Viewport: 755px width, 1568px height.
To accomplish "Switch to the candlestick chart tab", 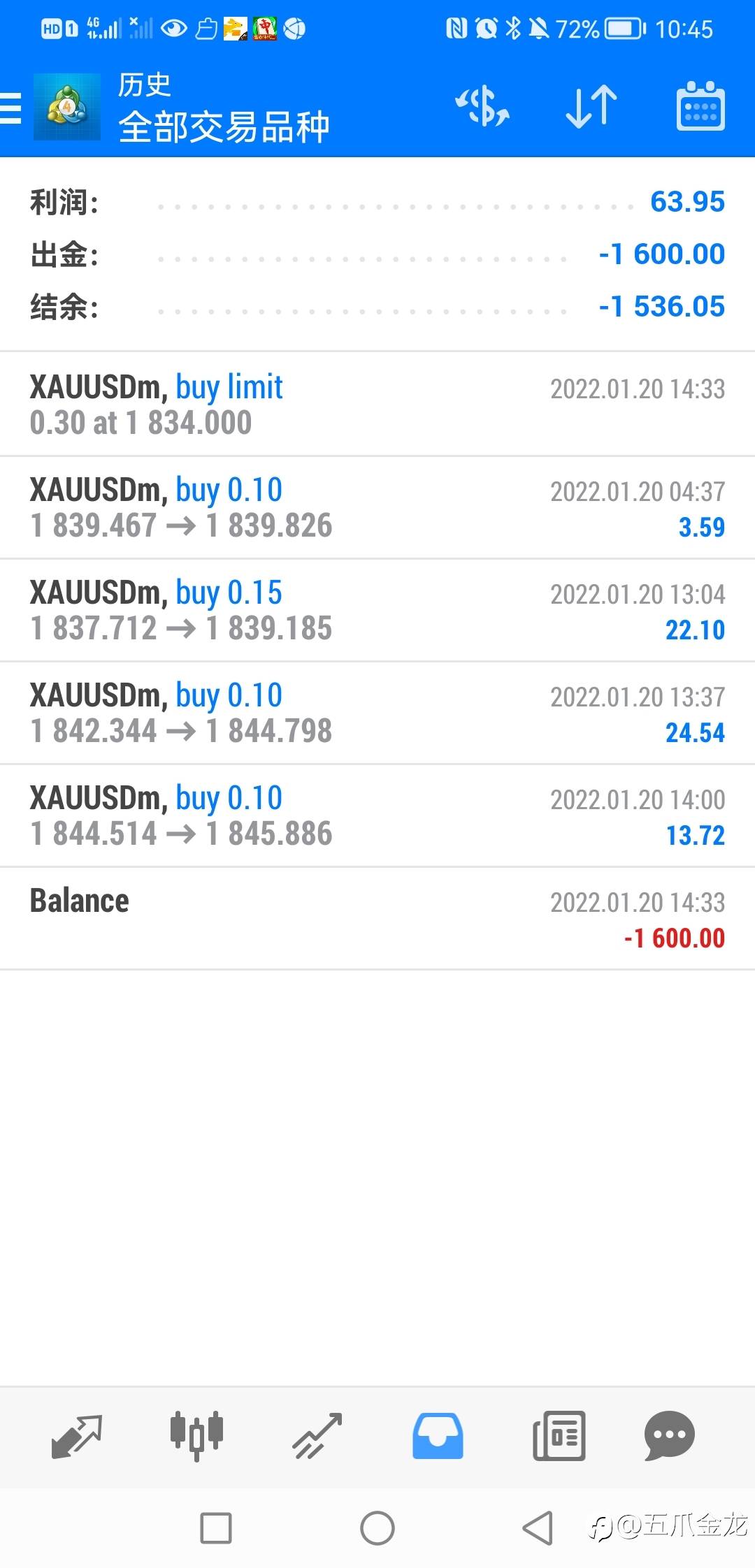I will (196, 1436).
